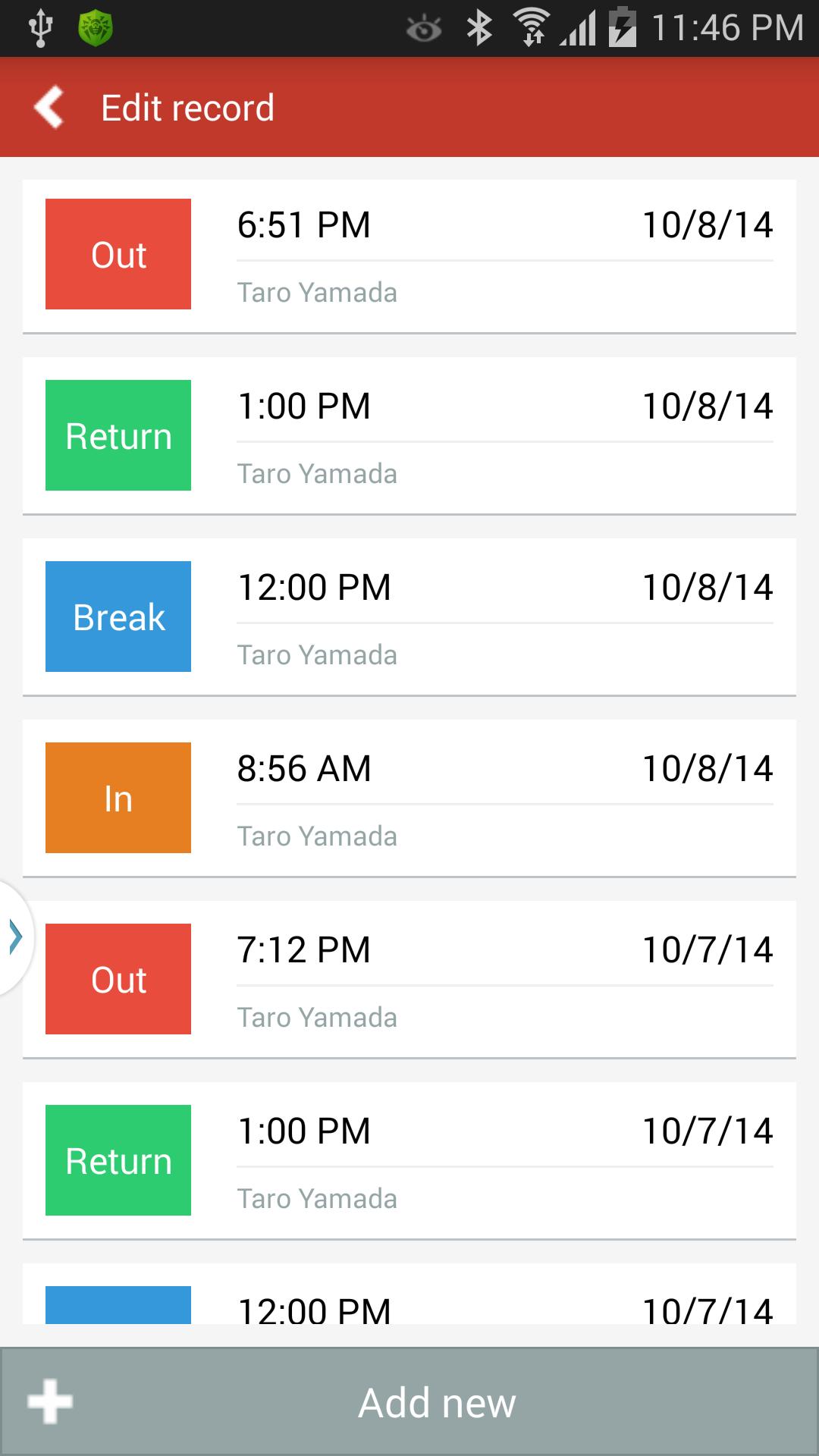This screenshot has width=819, height=1456.
Task: Tap the USB connection icon in the status bar
Action: pyautogui.click(x=39, y=25)
